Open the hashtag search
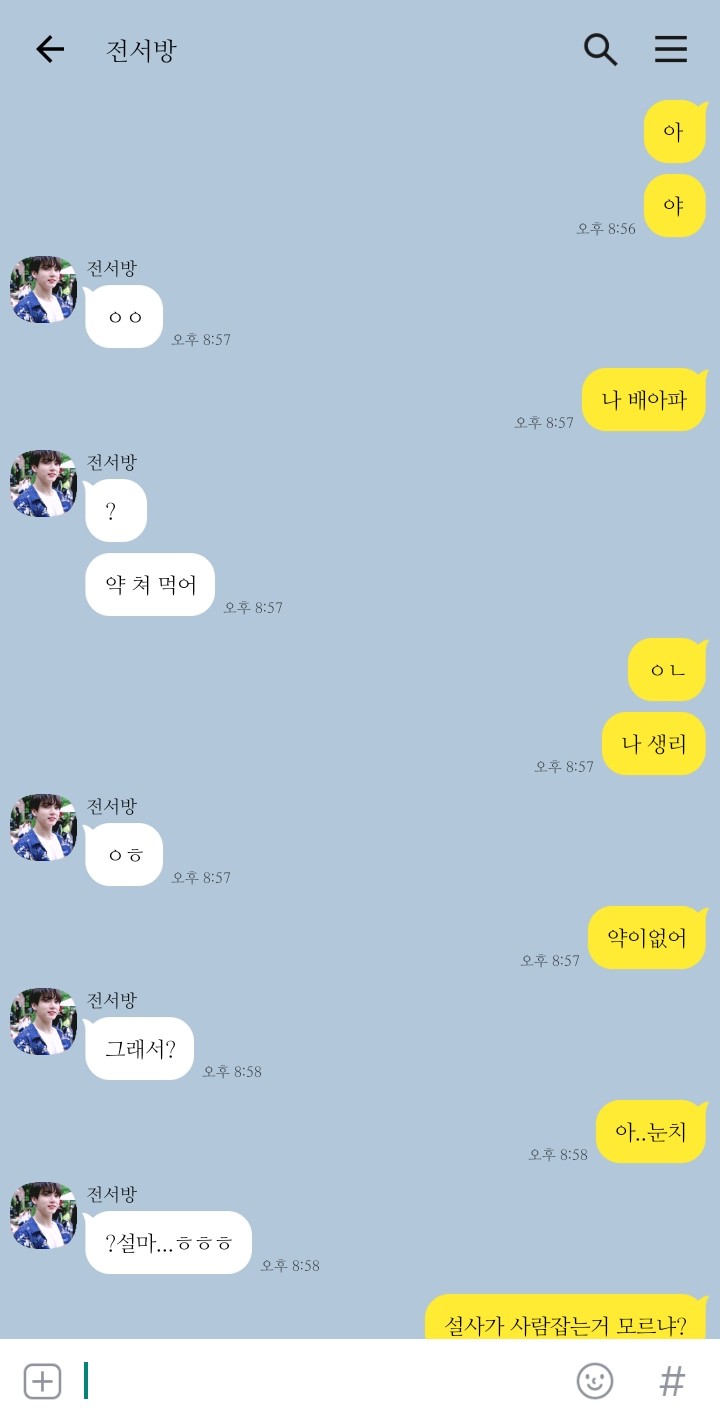This screenshot has width=720, height=1423. [x=672, y=1381]
